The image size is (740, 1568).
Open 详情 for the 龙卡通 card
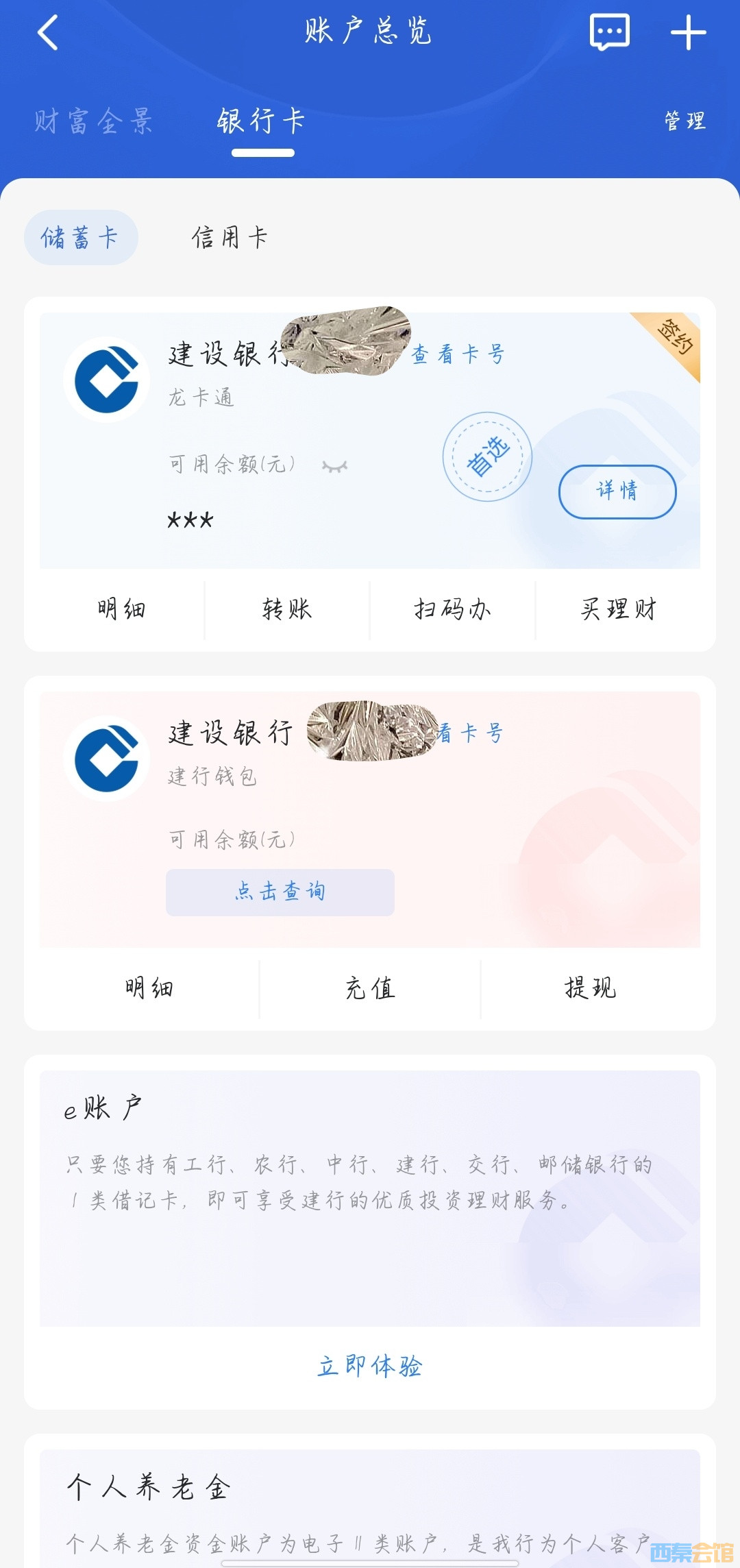[x=617, y=491]
